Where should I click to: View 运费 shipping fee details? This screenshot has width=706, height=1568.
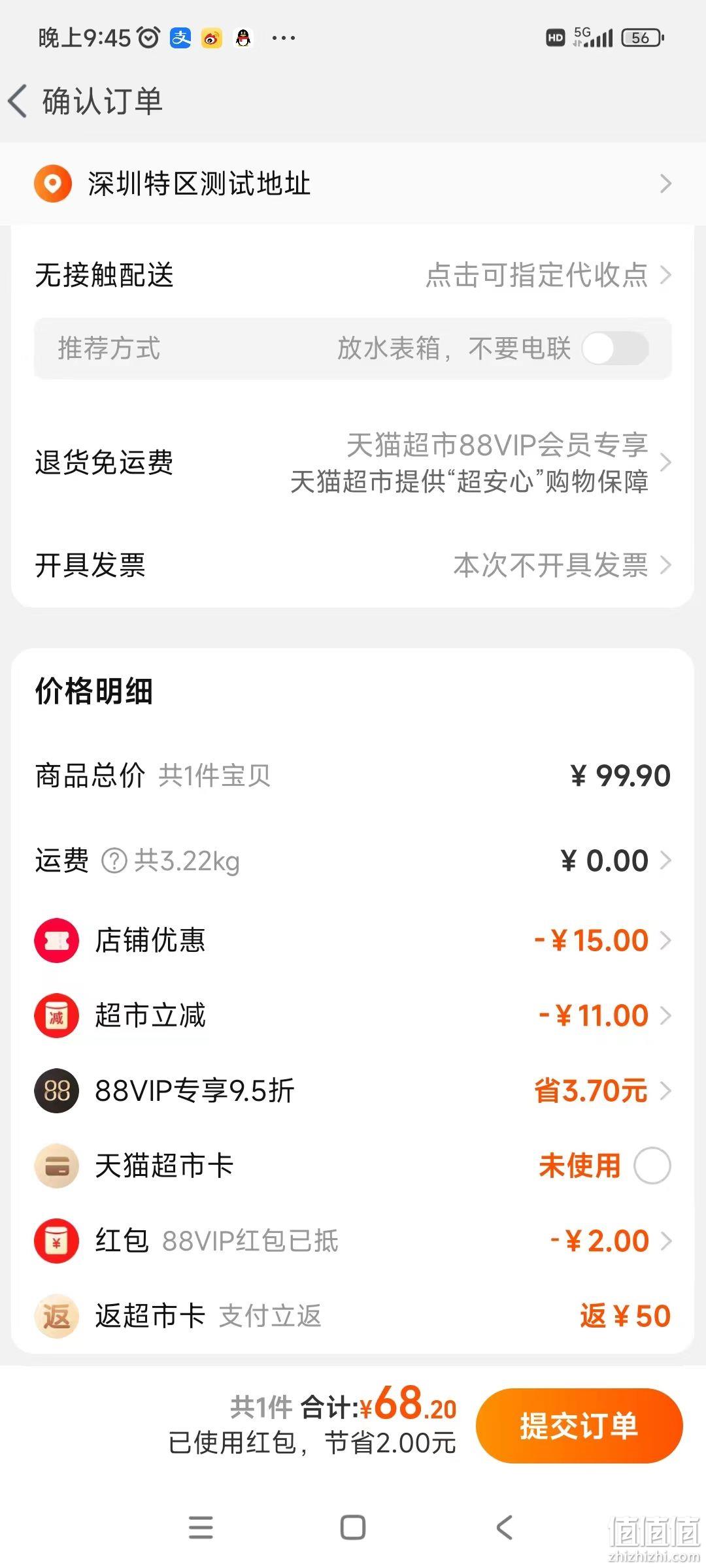tap(353, 861)
